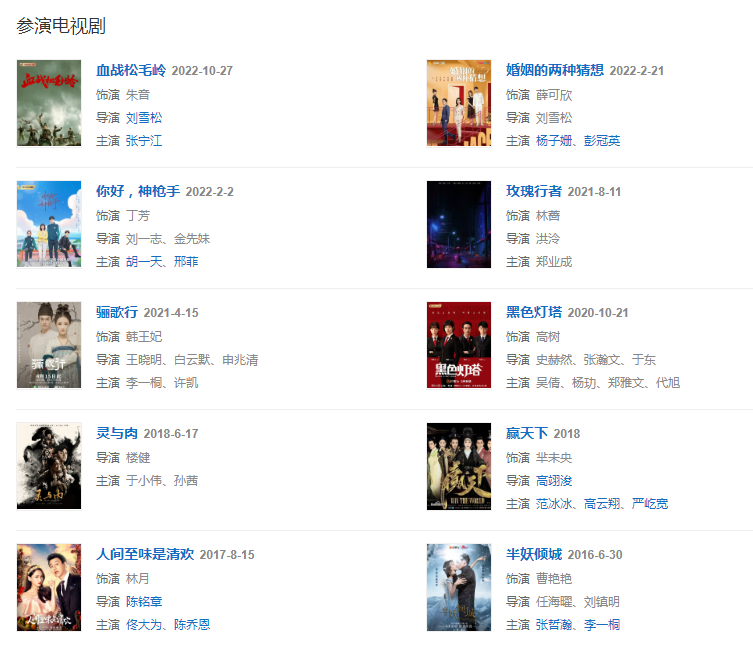This screenshot has height=647, width=753.
Task: Open actor 陈乔恩's page
Action: coord(192,625)
